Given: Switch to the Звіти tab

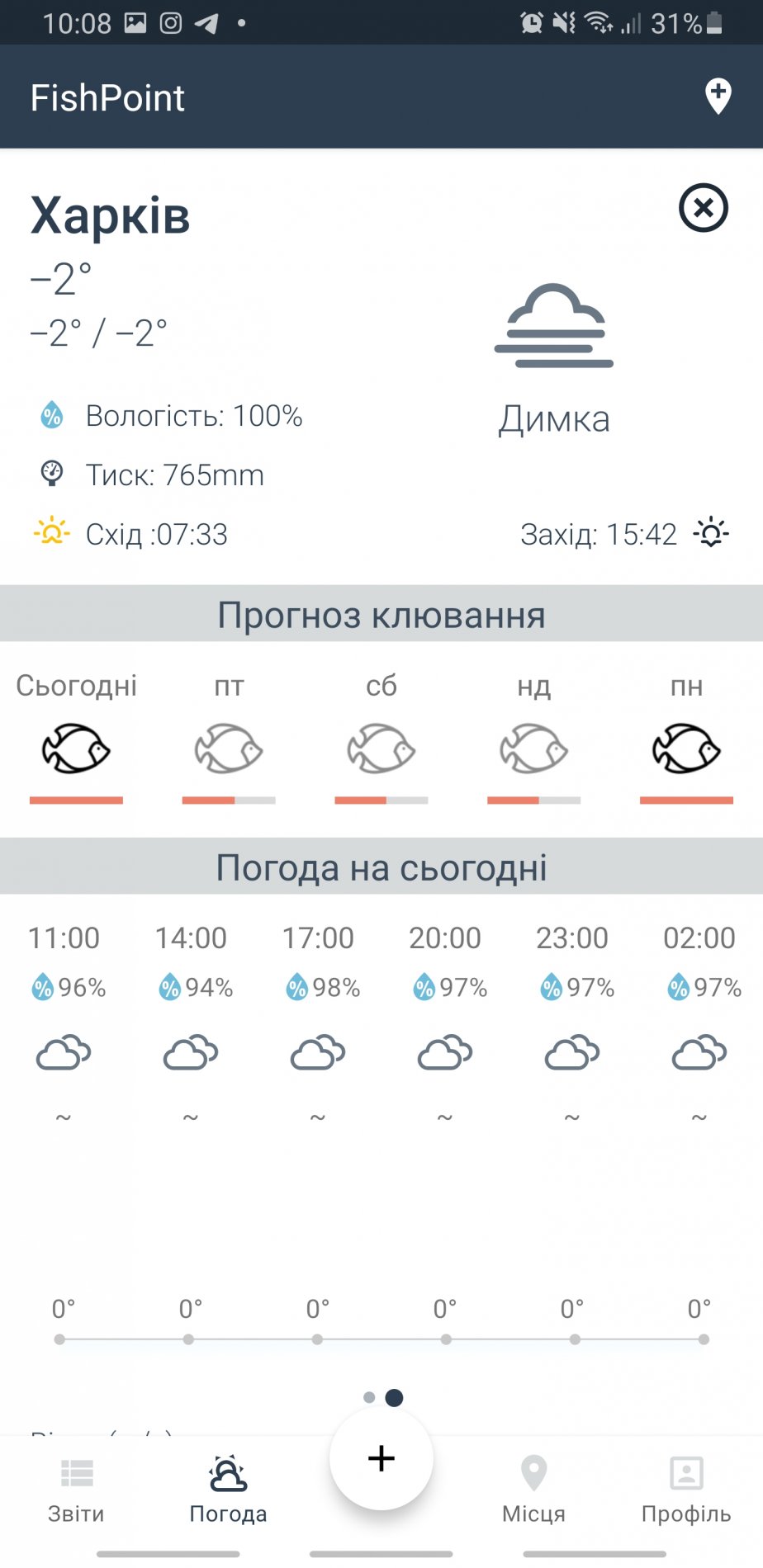Looking at the screenshot, I should click(x=76, y=1490).
